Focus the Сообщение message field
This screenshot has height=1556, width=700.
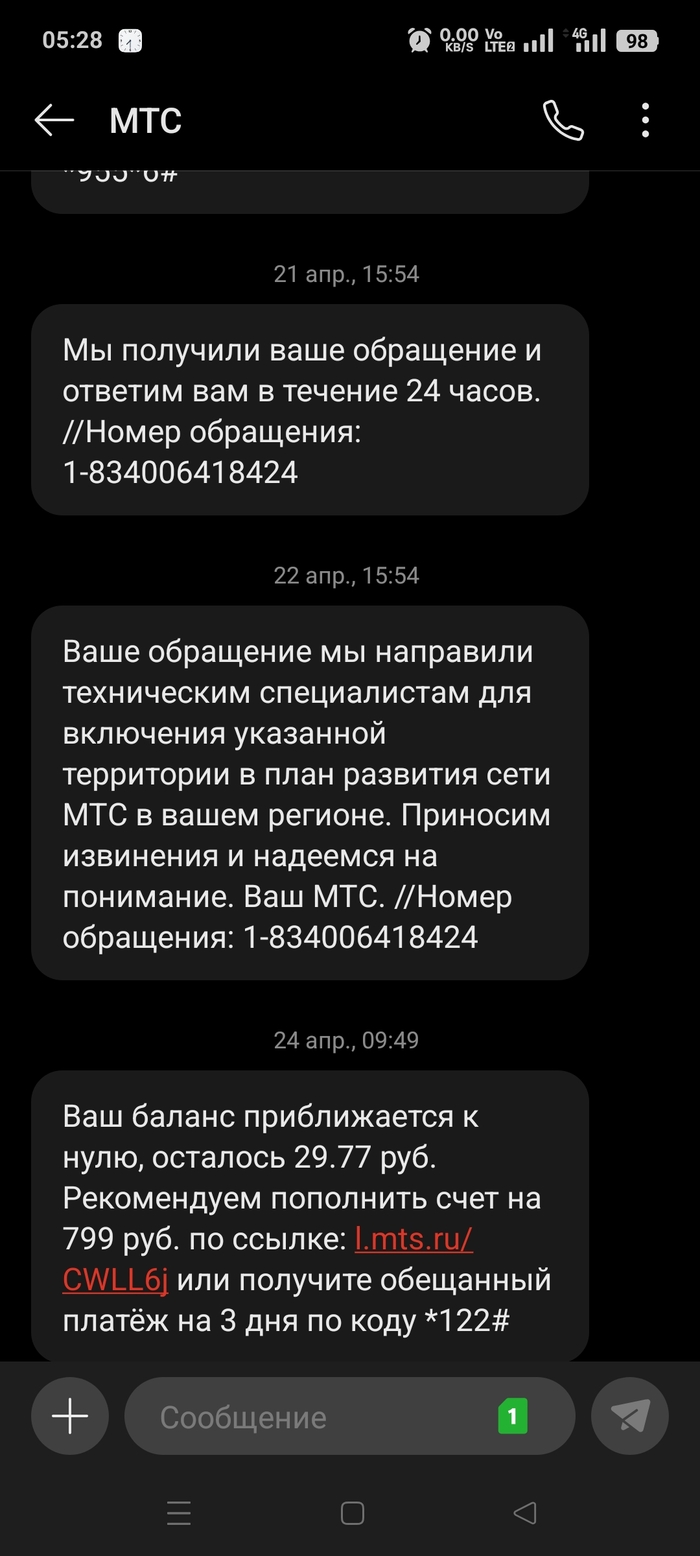pyautogui.click(x=310, y=1417)
